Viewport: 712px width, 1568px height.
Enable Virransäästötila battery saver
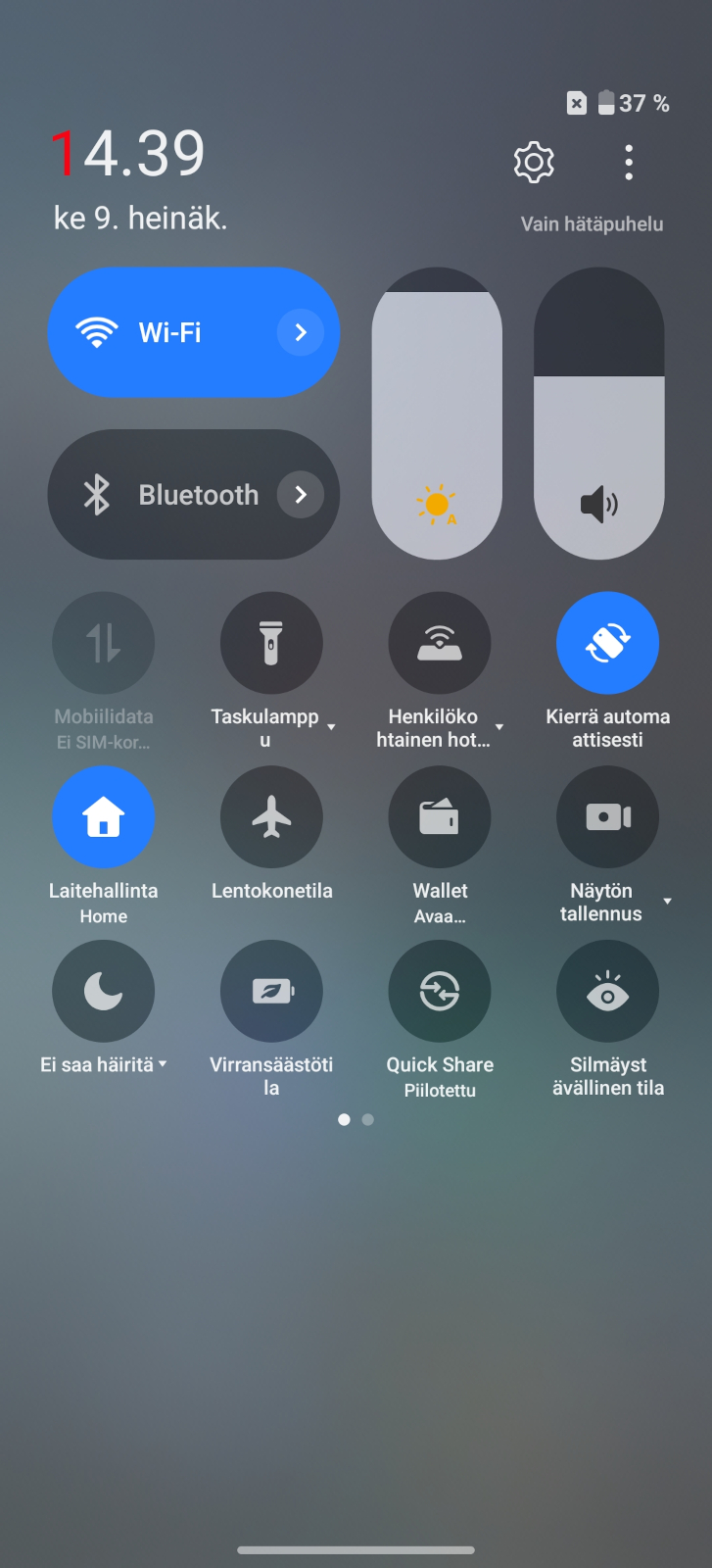(271, 992)
